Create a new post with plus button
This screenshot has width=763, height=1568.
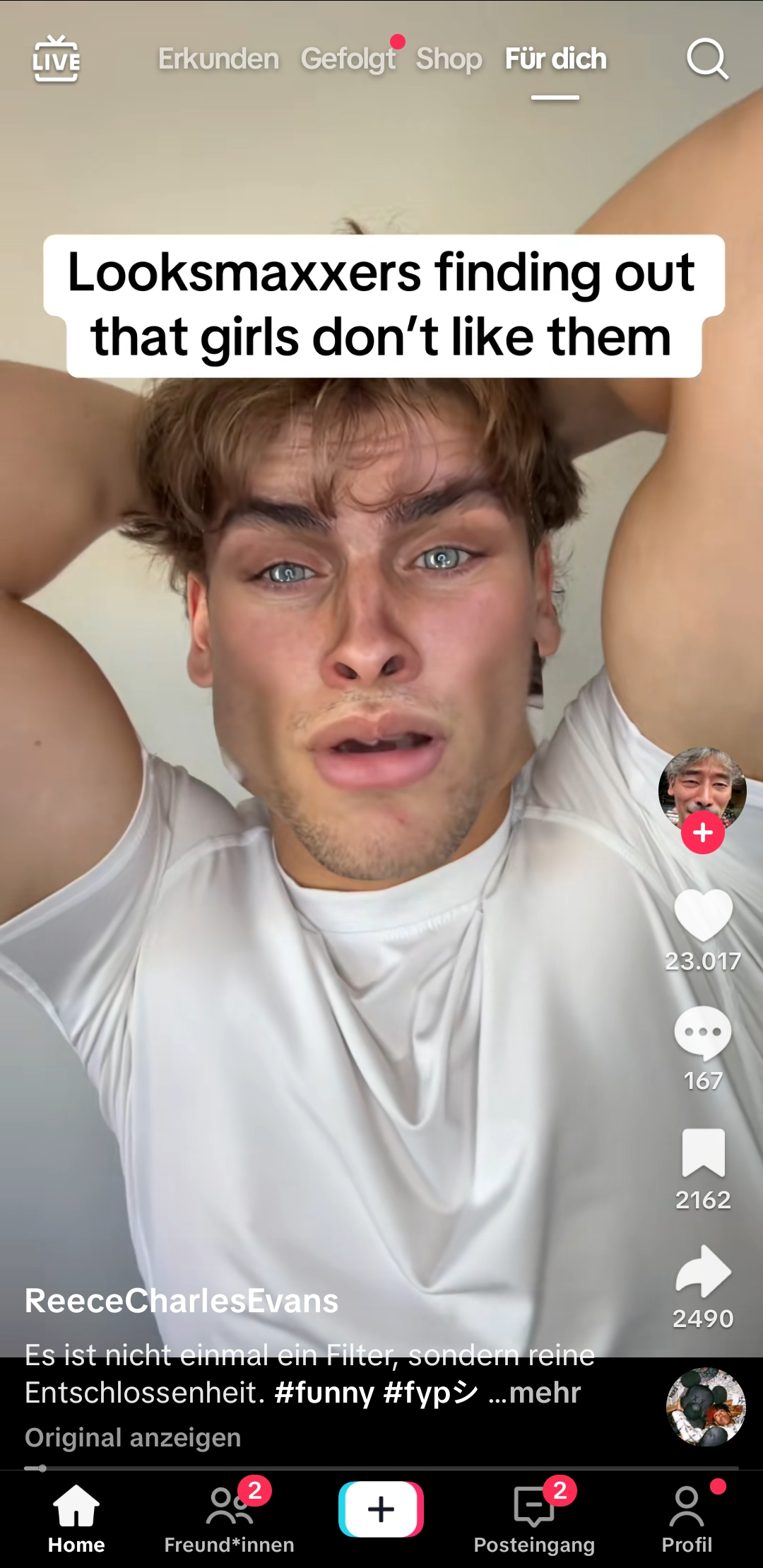(x=381, y=1509)
